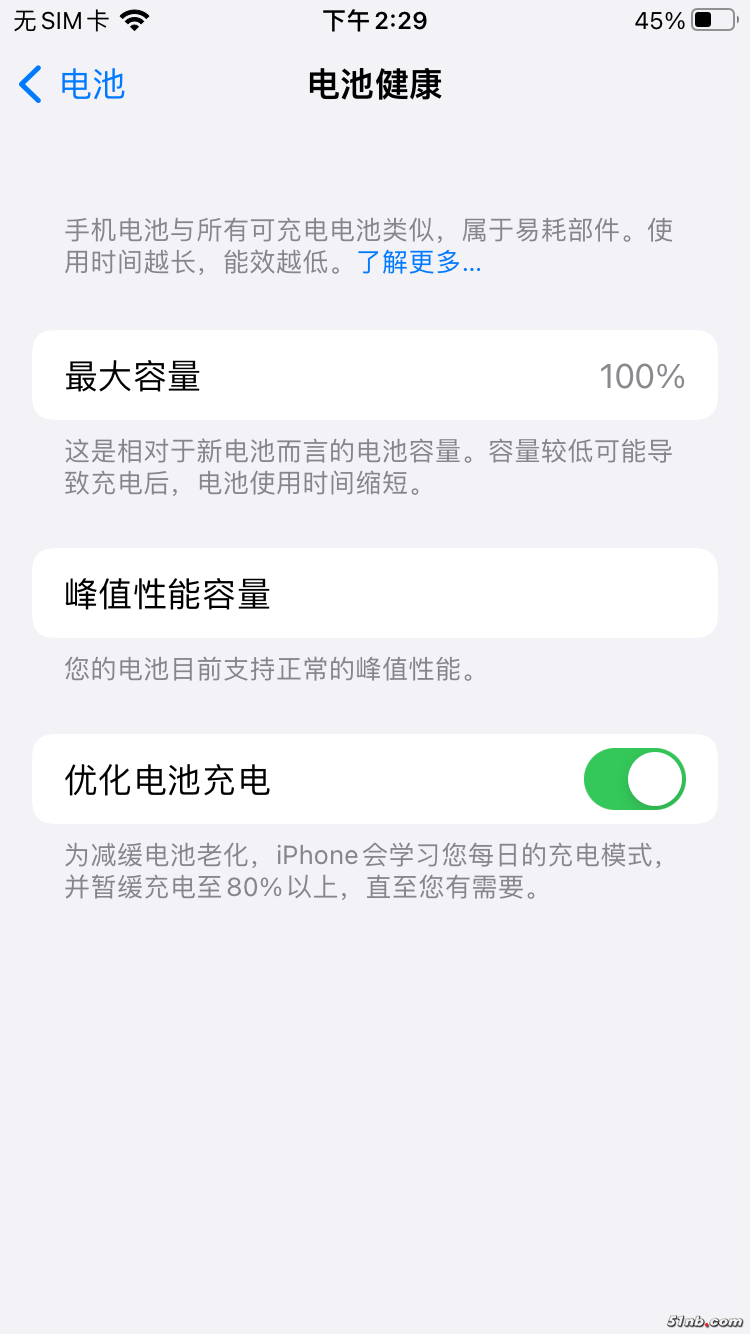
Task: Turn off the 优化电池充电 switch
Action: coord(634,780)
